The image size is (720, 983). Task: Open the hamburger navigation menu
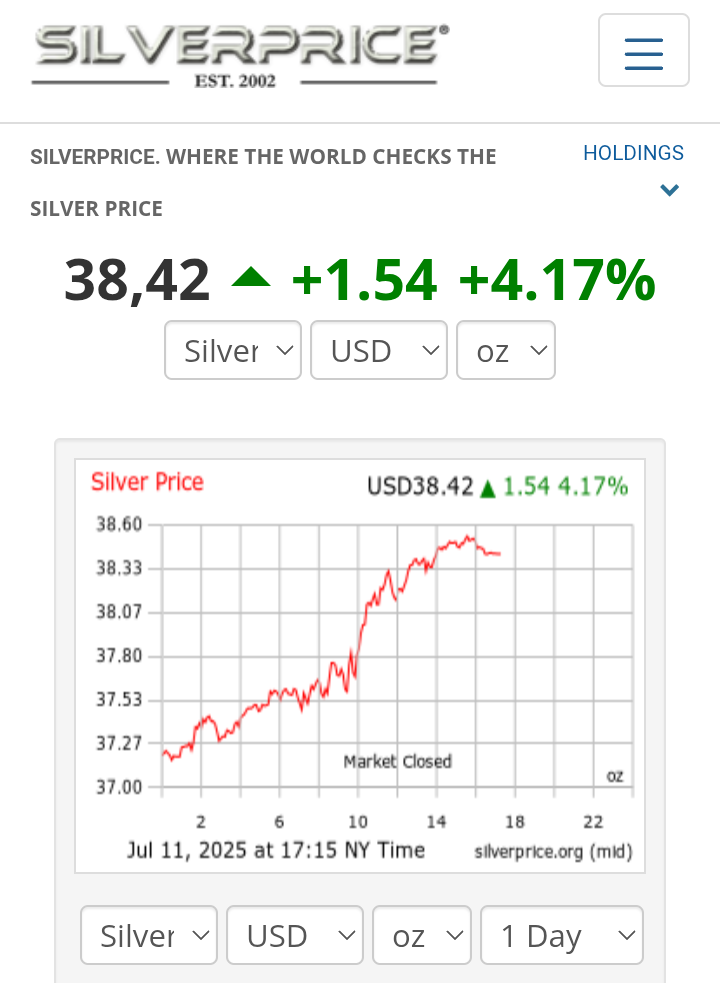643,51
